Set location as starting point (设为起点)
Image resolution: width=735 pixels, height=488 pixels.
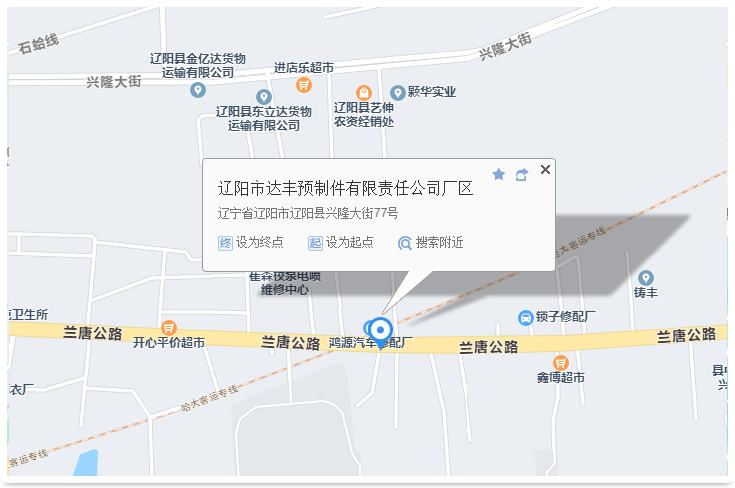341,243
